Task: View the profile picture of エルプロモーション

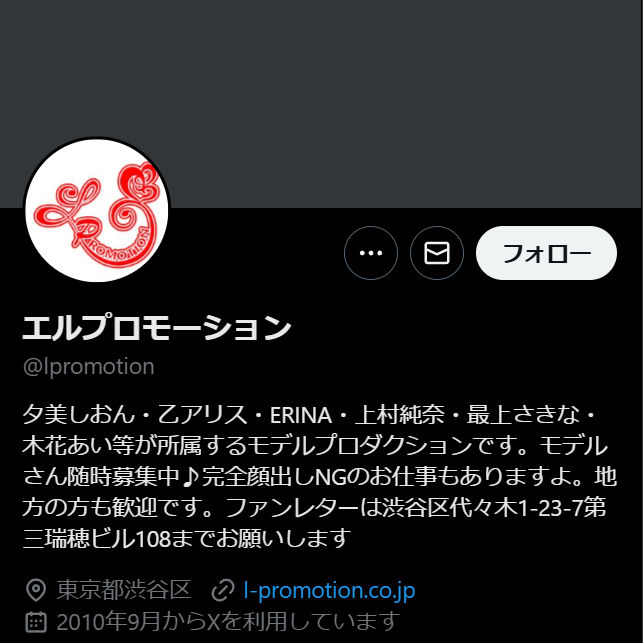Action: point(96,210)
